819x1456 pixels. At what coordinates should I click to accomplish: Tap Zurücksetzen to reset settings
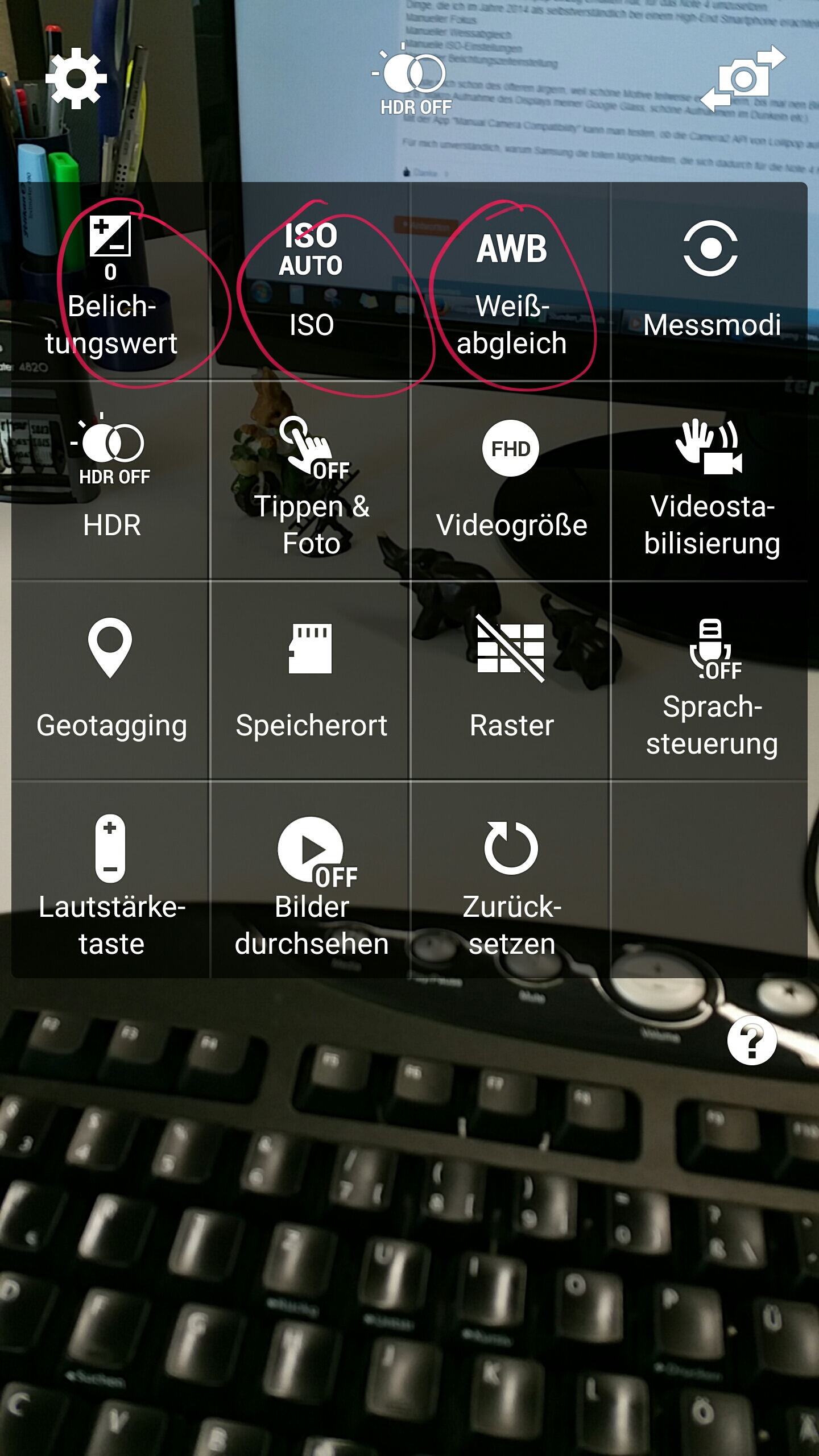(511, 880)
